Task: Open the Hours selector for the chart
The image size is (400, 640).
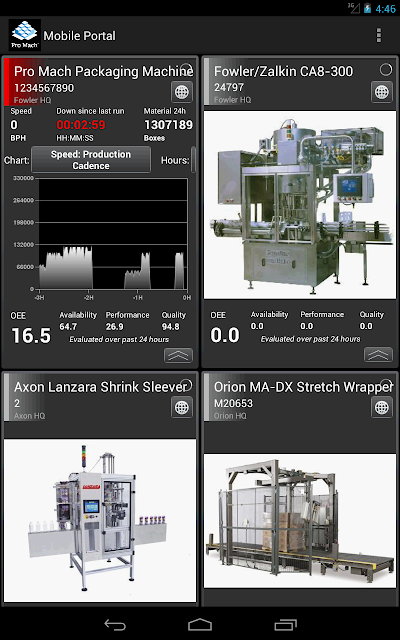Action: point(193,160)
